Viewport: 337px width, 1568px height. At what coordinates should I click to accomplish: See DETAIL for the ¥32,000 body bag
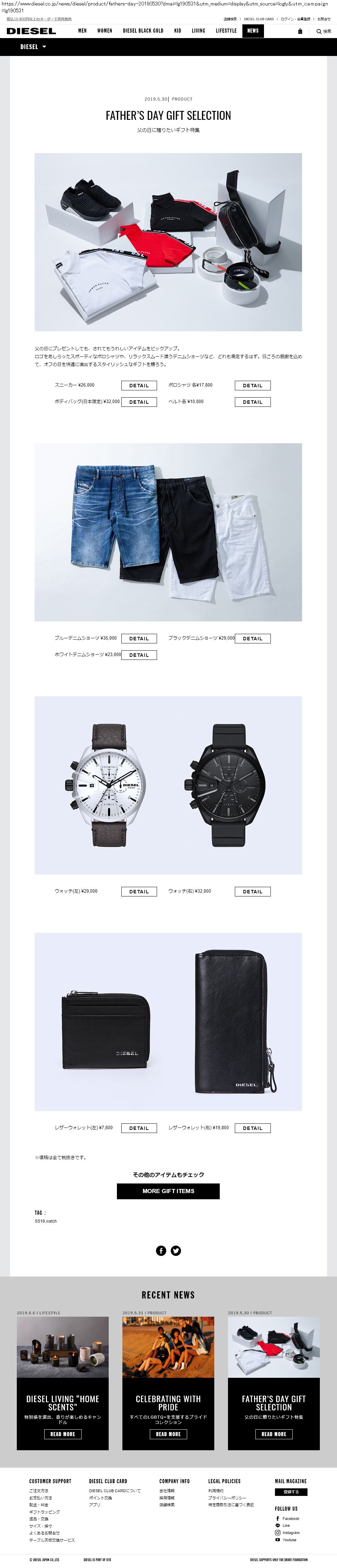[x=139, y=402]
